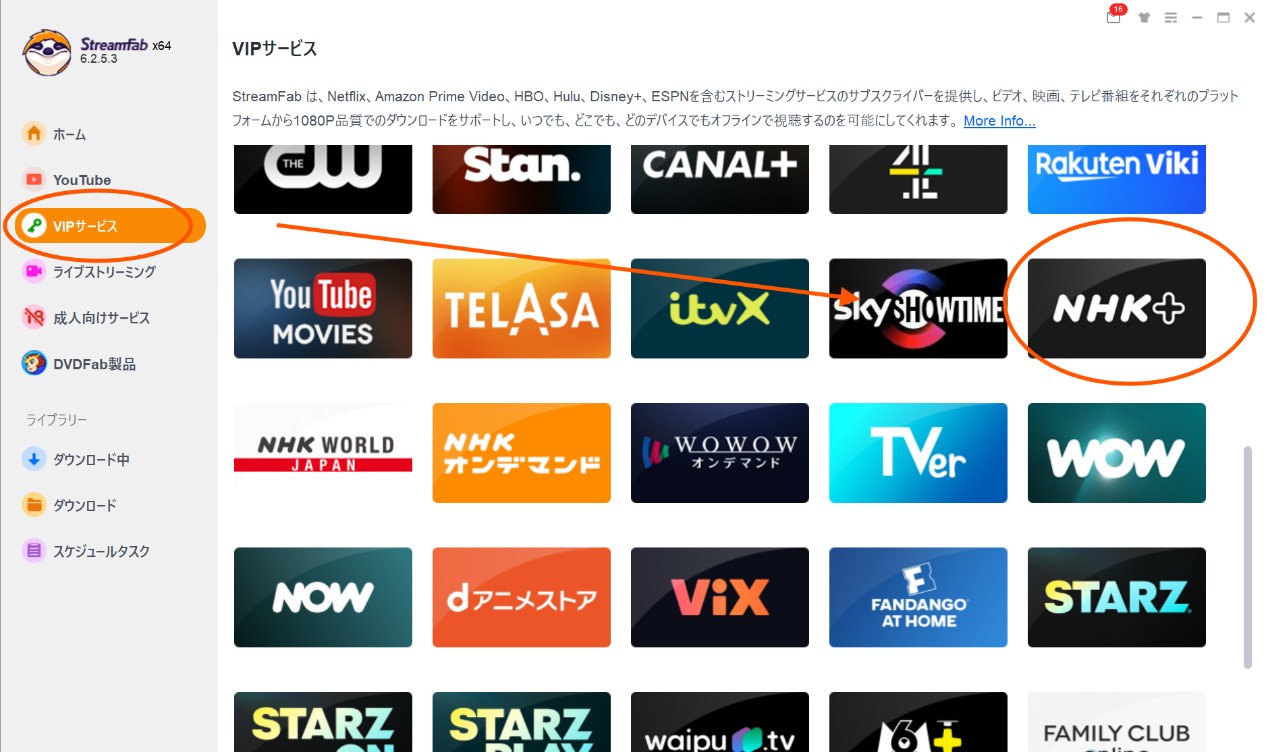Select the TVer service tile
This screenshot has height=752, width=1268.
[918, 452]
